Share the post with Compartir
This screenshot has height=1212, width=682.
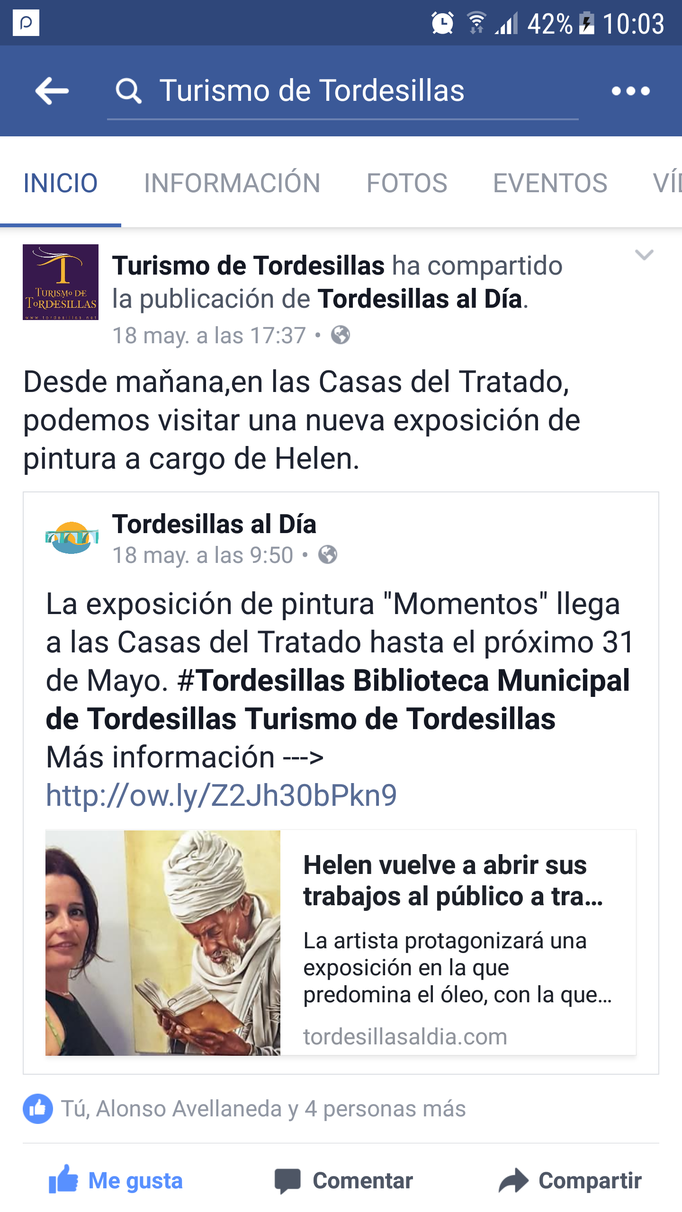pos(570,1181)
